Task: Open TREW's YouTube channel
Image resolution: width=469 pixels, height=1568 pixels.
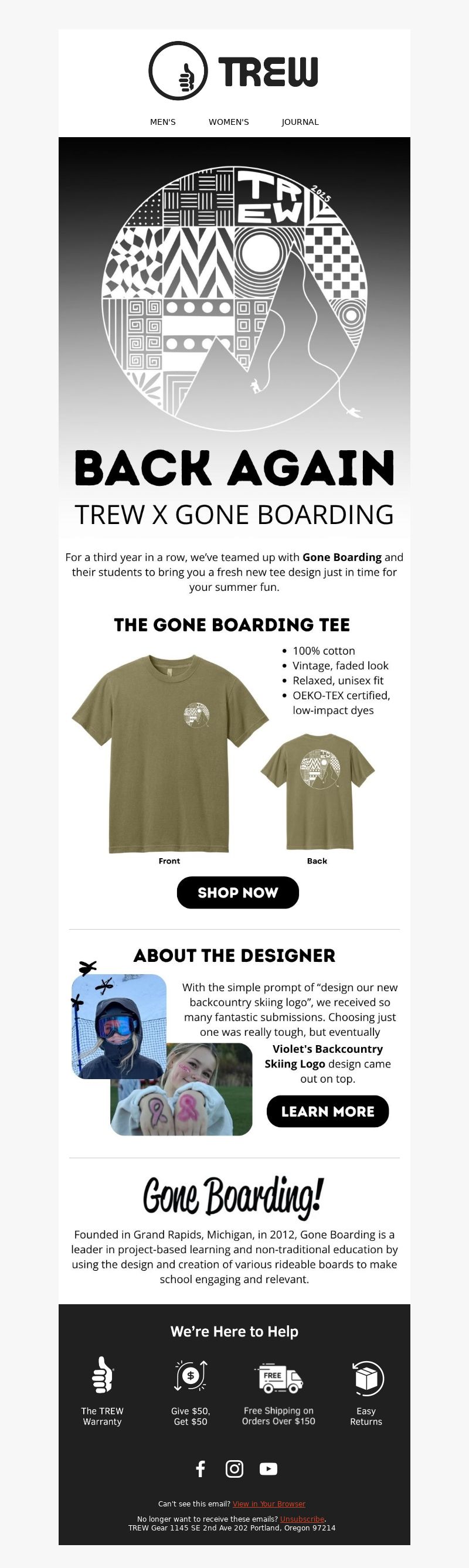Action: tap(269, 1469)
